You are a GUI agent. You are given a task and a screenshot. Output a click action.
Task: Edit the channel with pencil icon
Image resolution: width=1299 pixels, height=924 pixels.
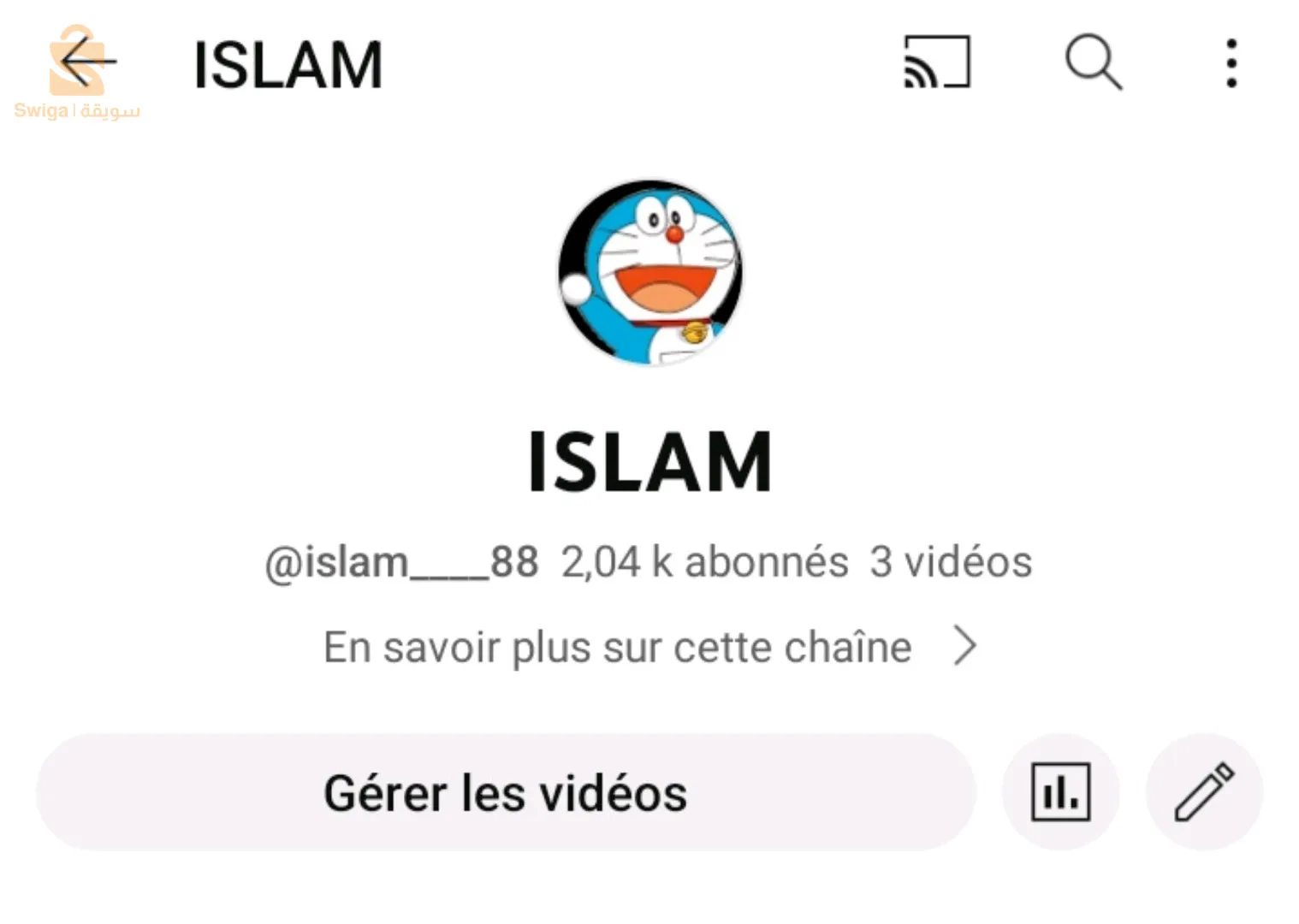tap(1204, 792)
